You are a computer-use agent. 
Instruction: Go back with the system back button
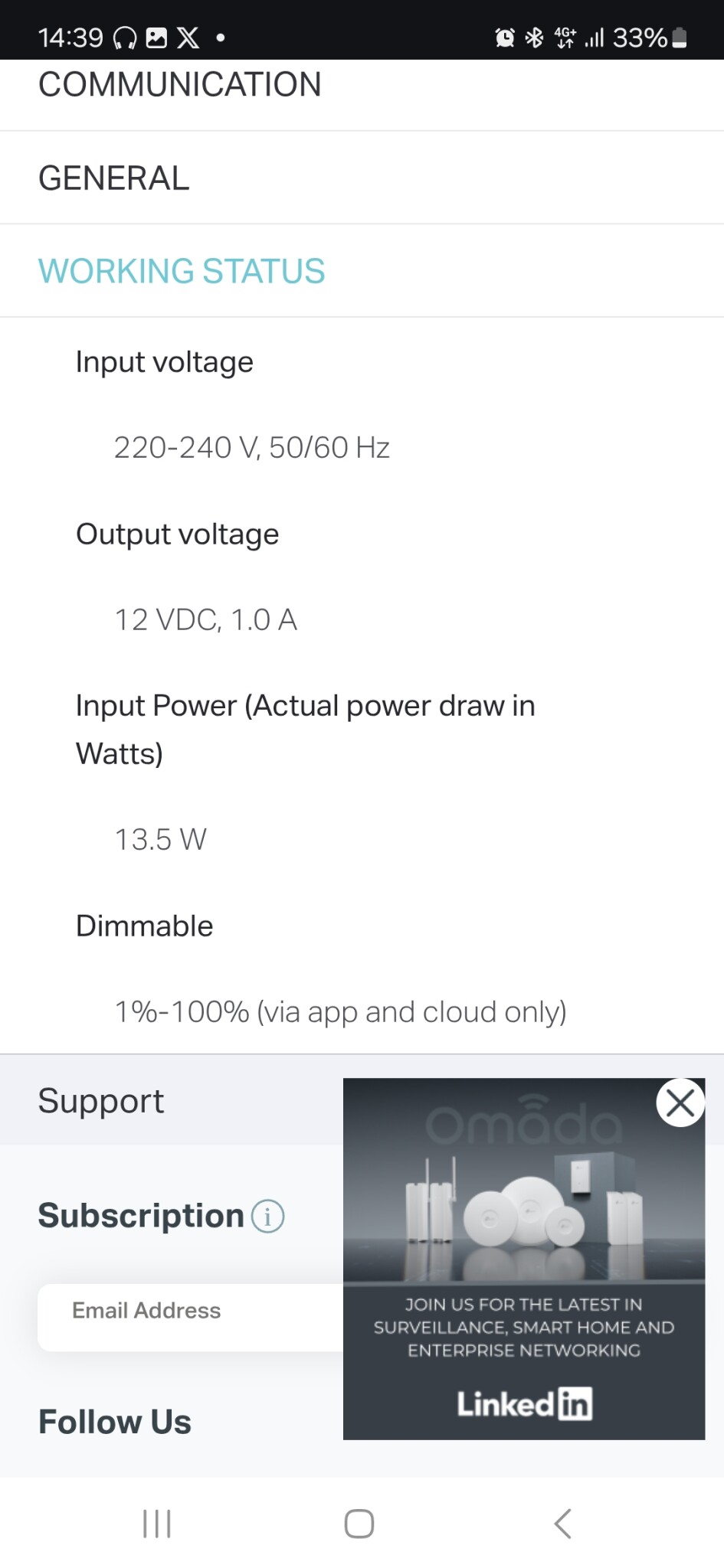(x=563, y=1524)
